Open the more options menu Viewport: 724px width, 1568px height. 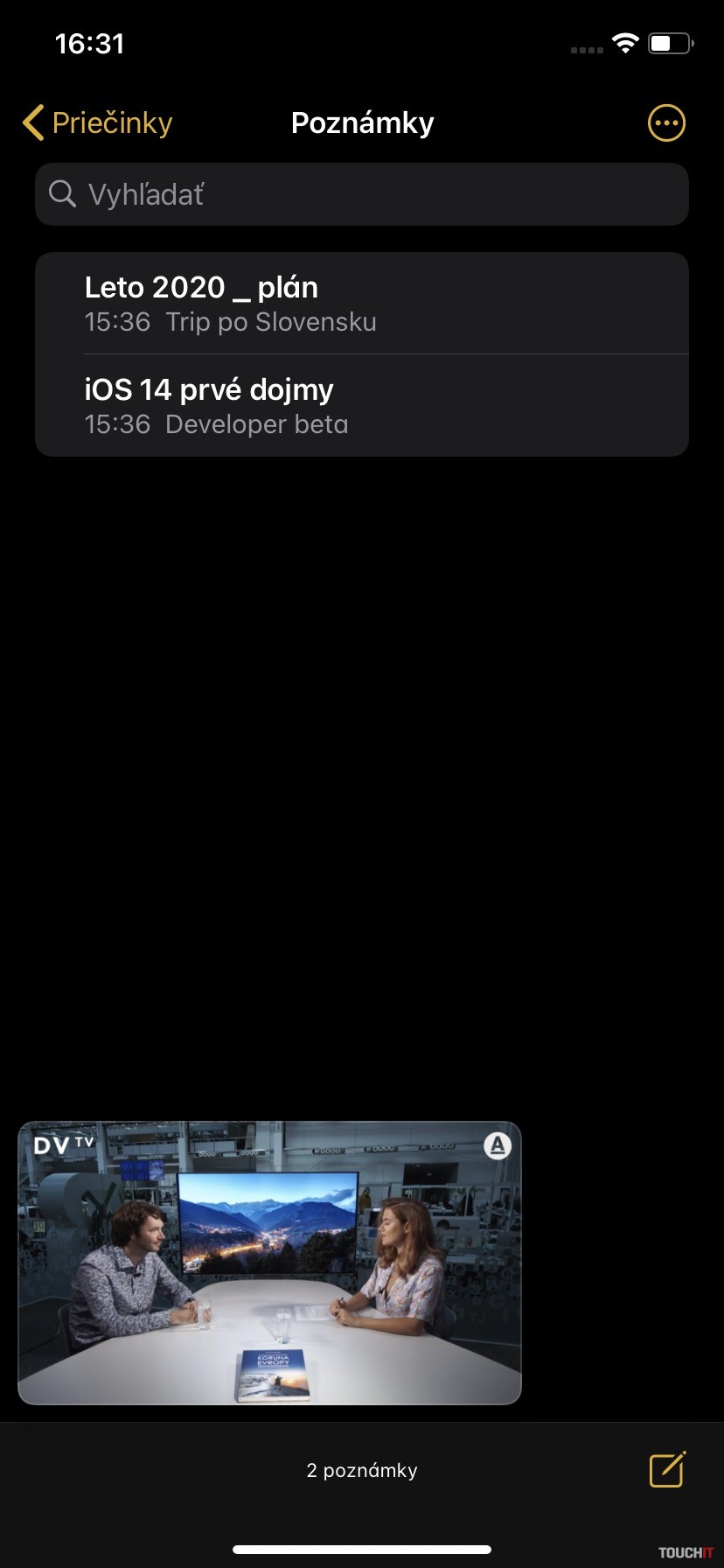coord(666,123)
